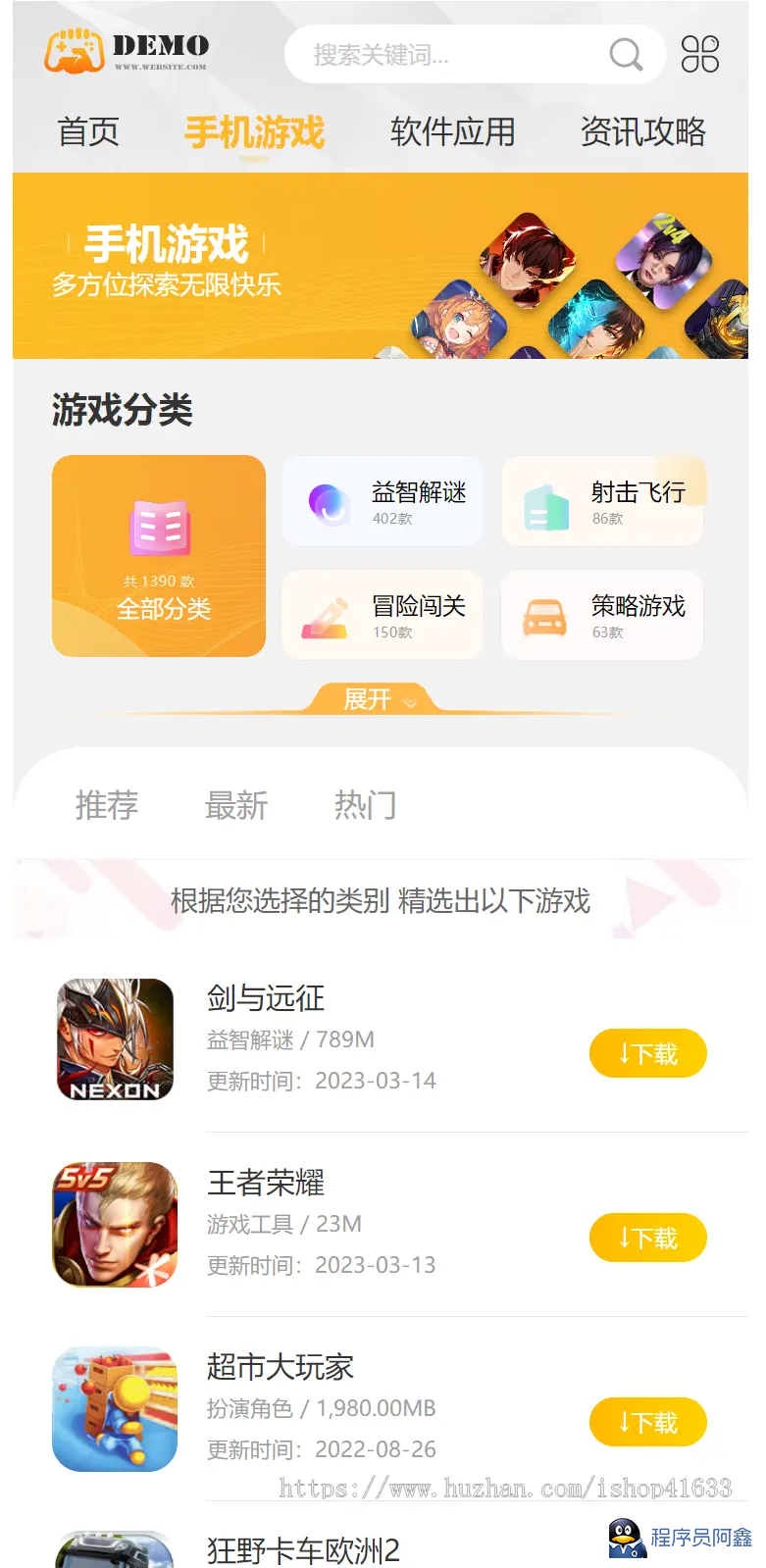Download 剑与远征 with its 下载 button
766x1568 pixels.
[646, 1052]
